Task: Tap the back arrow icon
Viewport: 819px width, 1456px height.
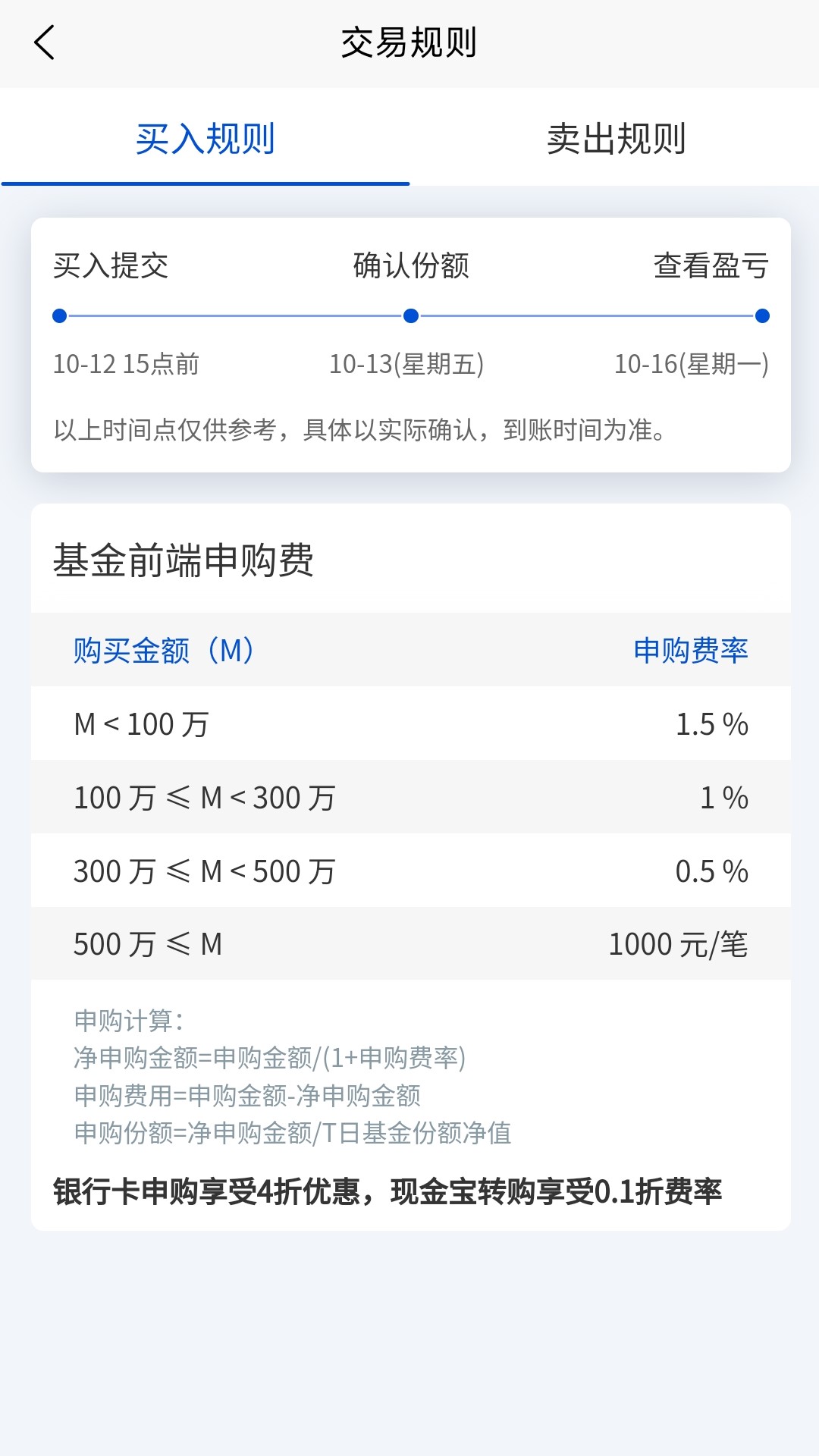Action: tap(45, 42)
